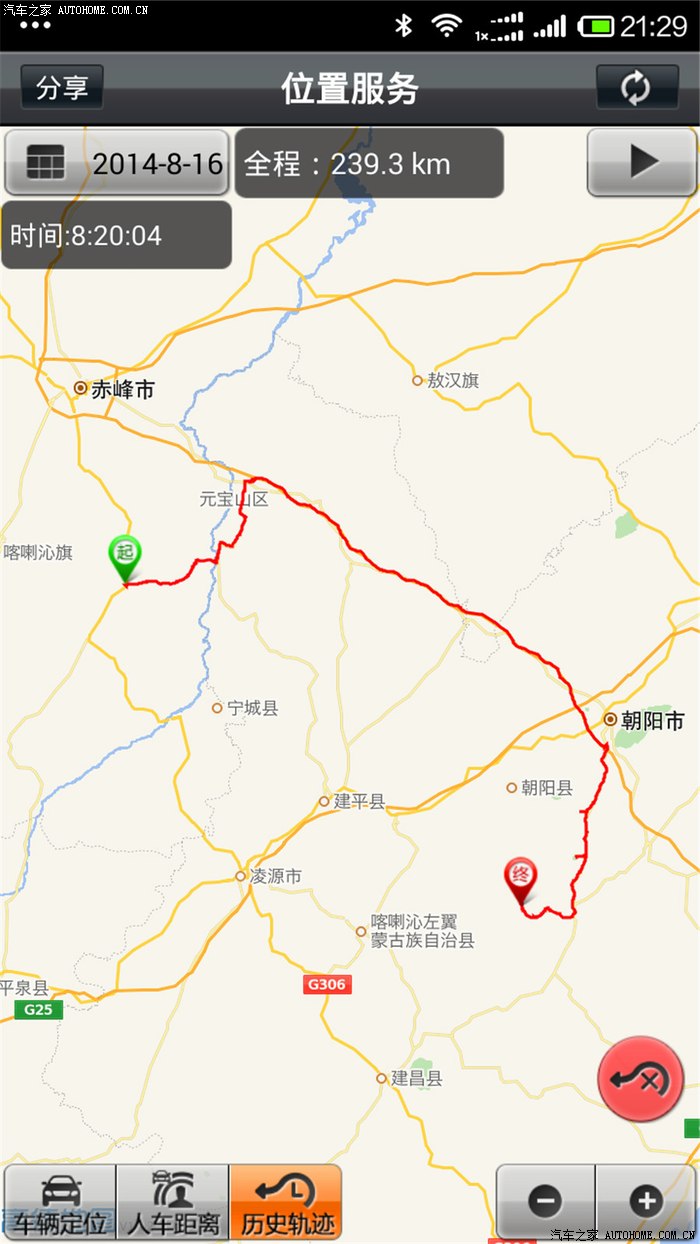Switch to the 车辆定位 tab
The width and height of the screenshot is (700, 1244).
click(60, 1202)
